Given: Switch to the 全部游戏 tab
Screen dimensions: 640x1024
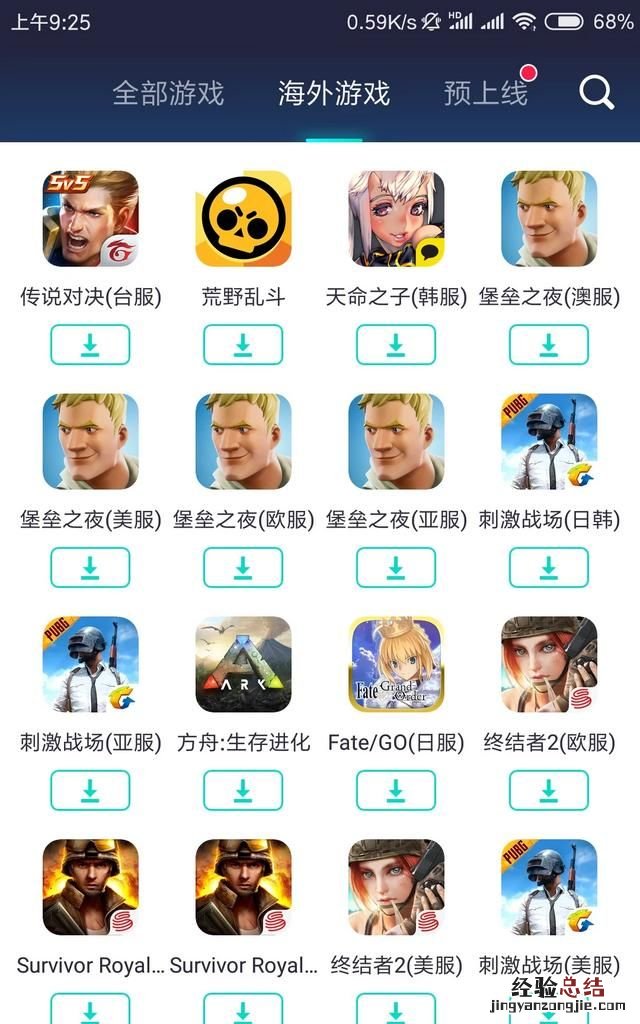Looking at the screenshot, I should click(168, 94).
